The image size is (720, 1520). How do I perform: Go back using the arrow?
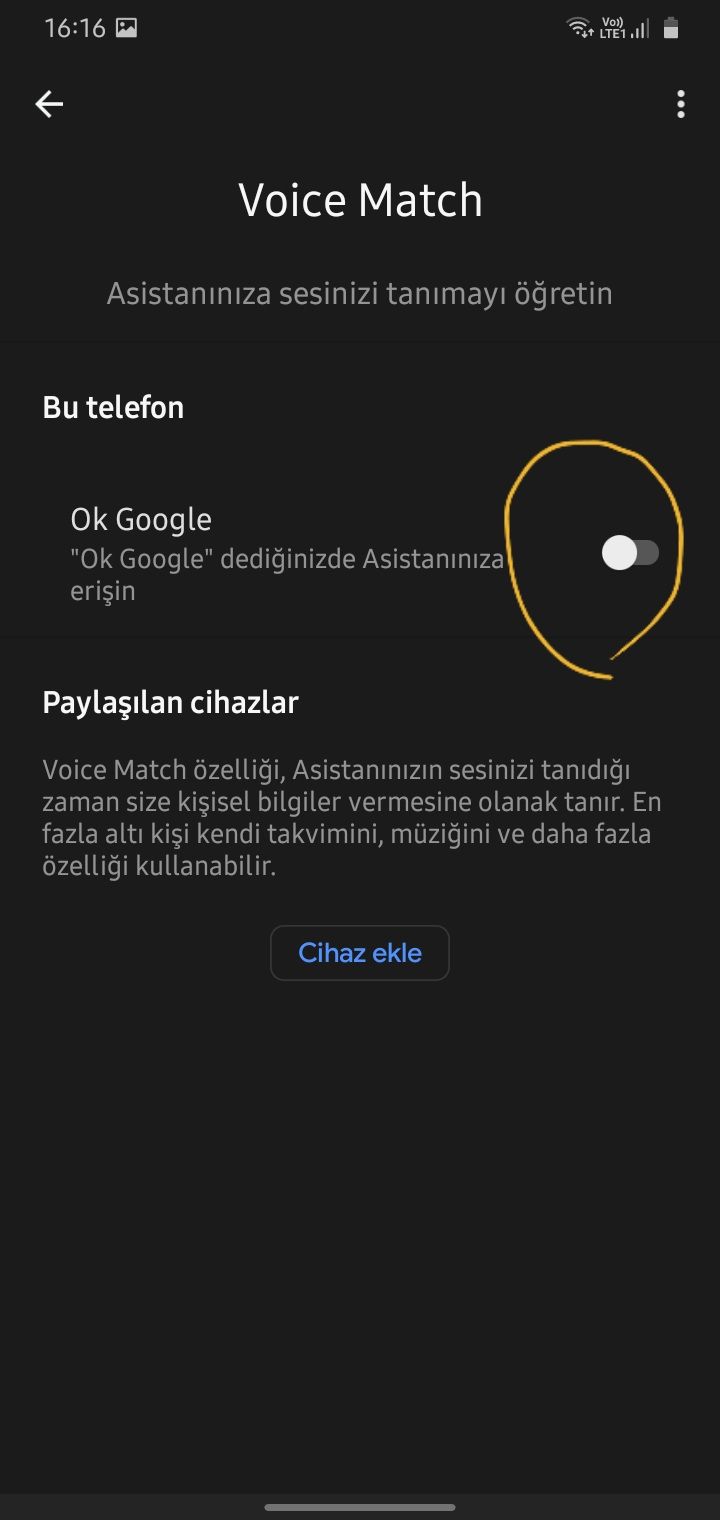coord(49,104)
